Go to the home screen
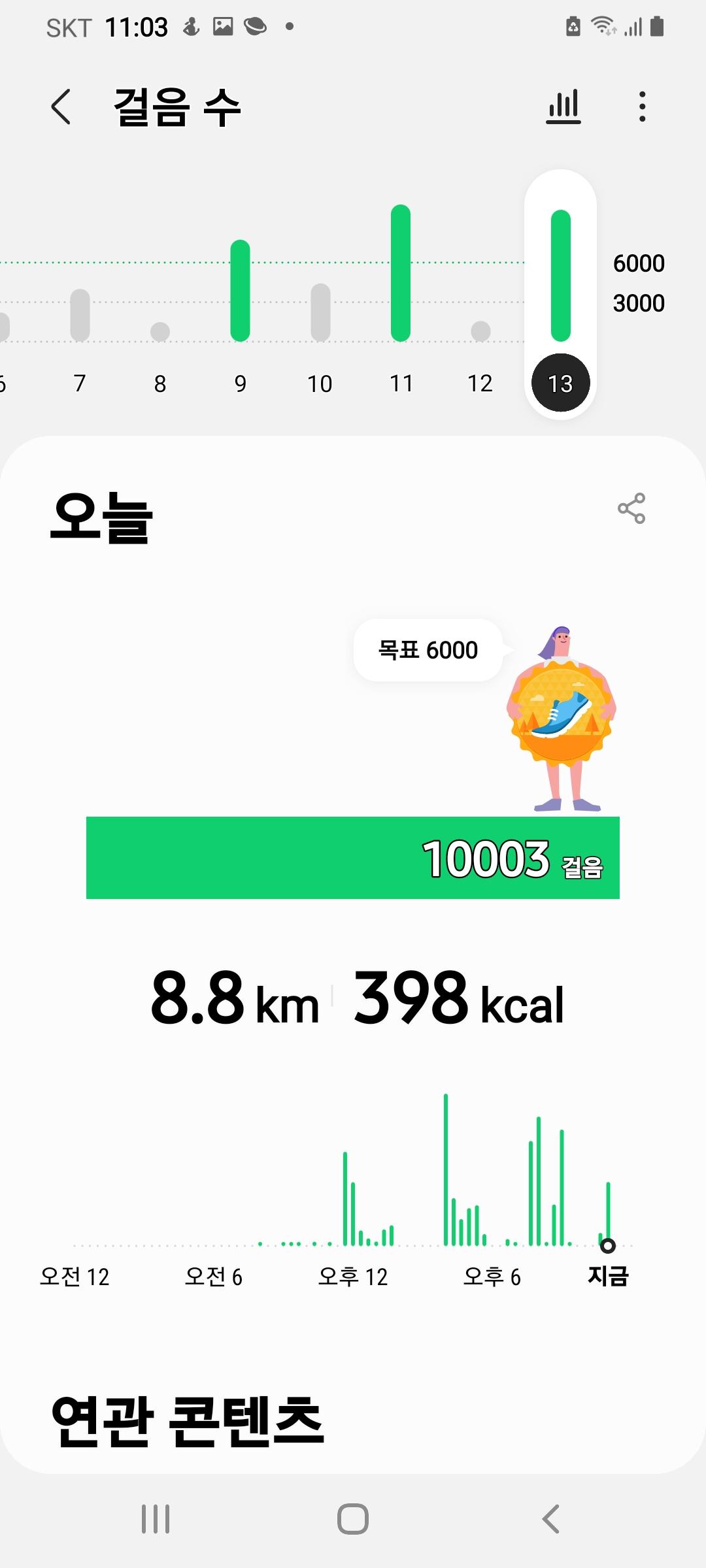 [x=353, y=1519]
